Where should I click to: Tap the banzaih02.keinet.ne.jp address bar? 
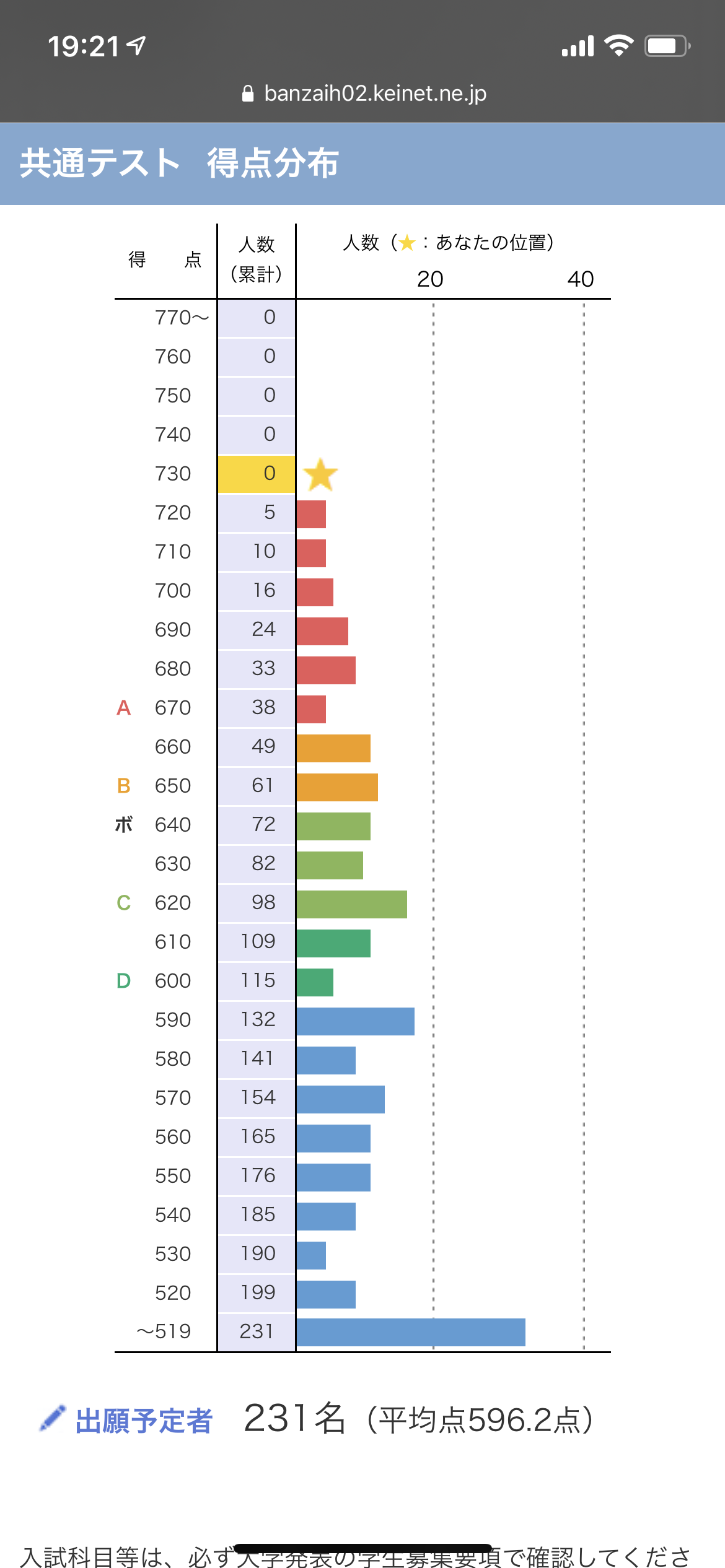[365, 94]
